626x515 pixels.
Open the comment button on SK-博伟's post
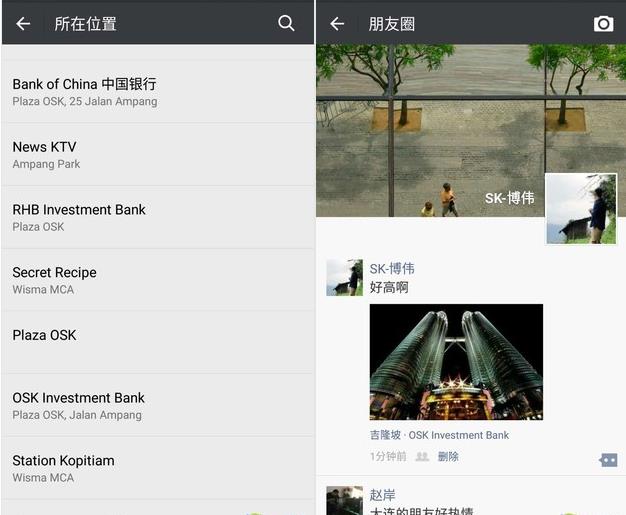point(608,459)
